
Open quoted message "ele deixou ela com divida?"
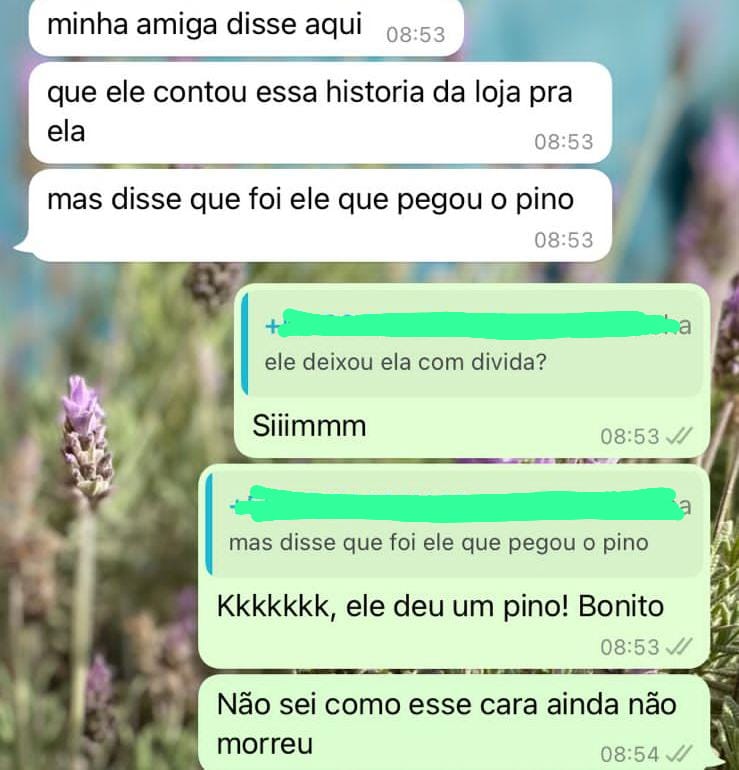pos(405,362)
